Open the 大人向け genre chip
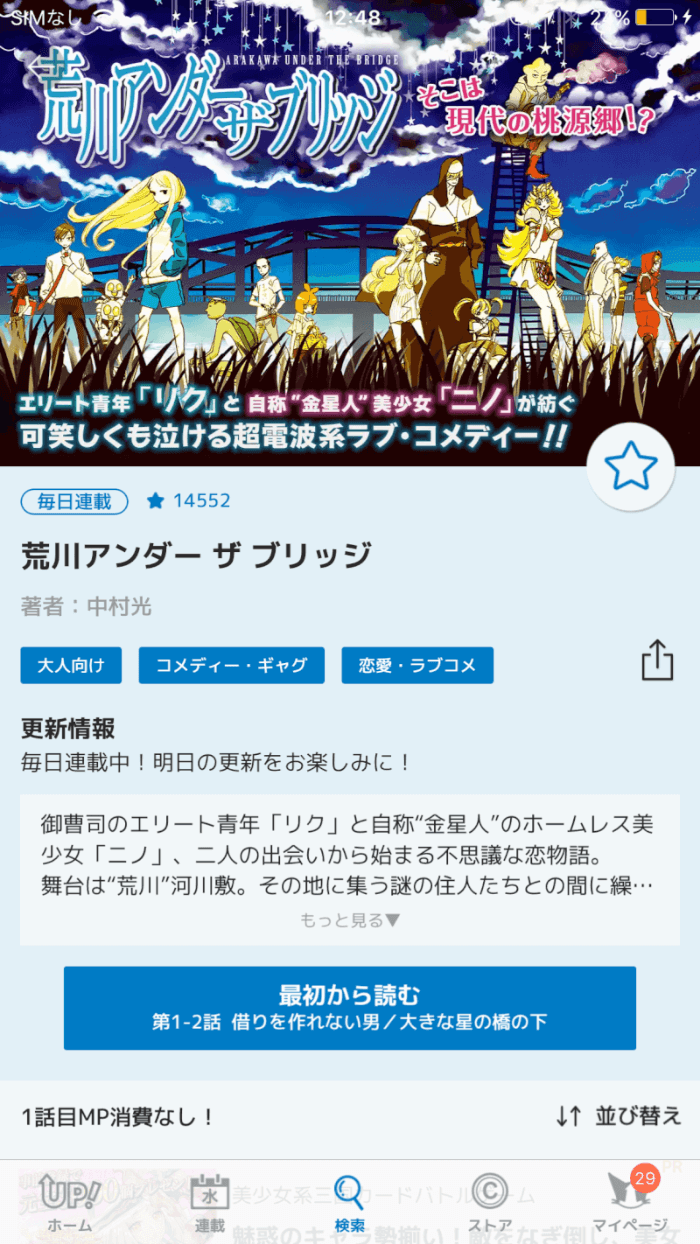The height and width of the screenshot is (1244, 700). (71, 665)
